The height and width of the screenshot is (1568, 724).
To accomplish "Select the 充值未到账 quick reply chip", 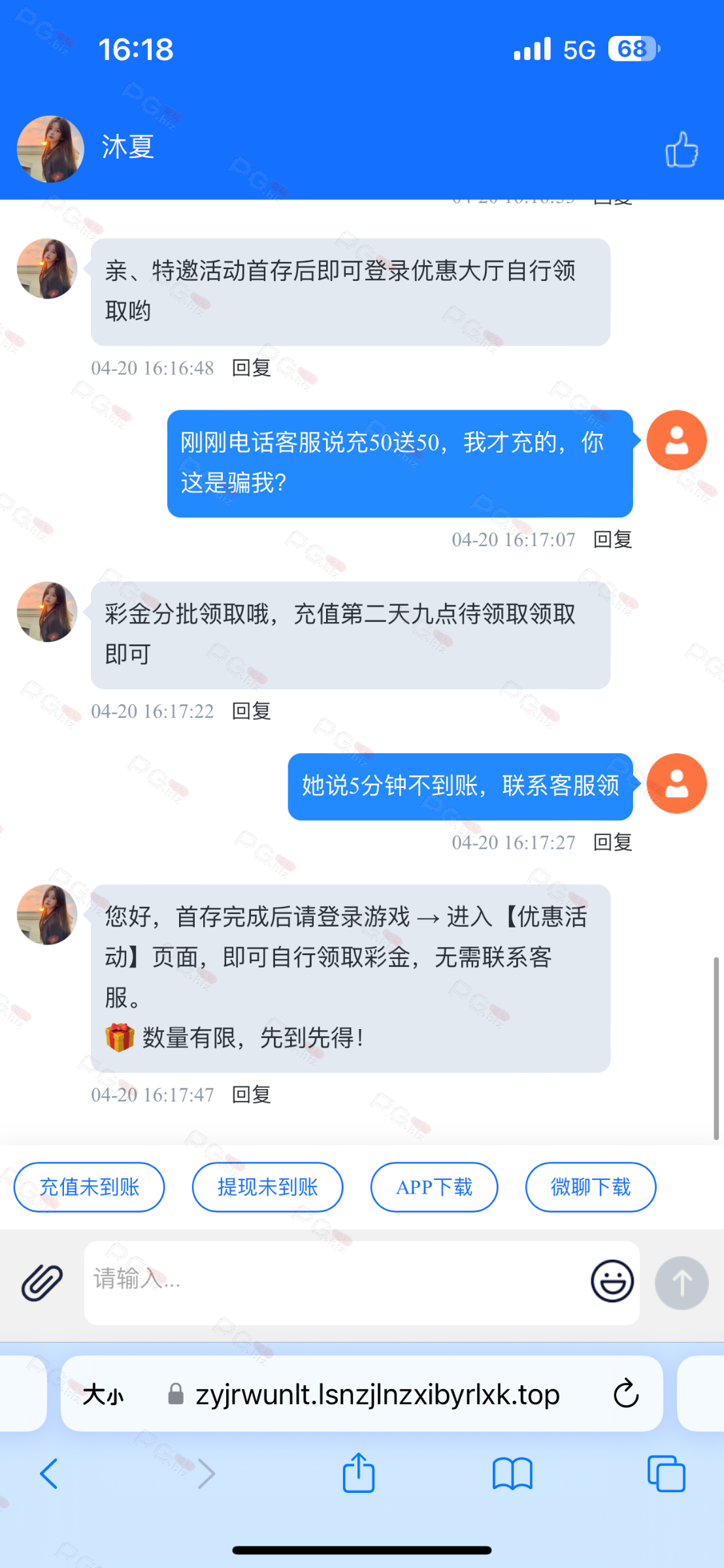I will 90,1187.
